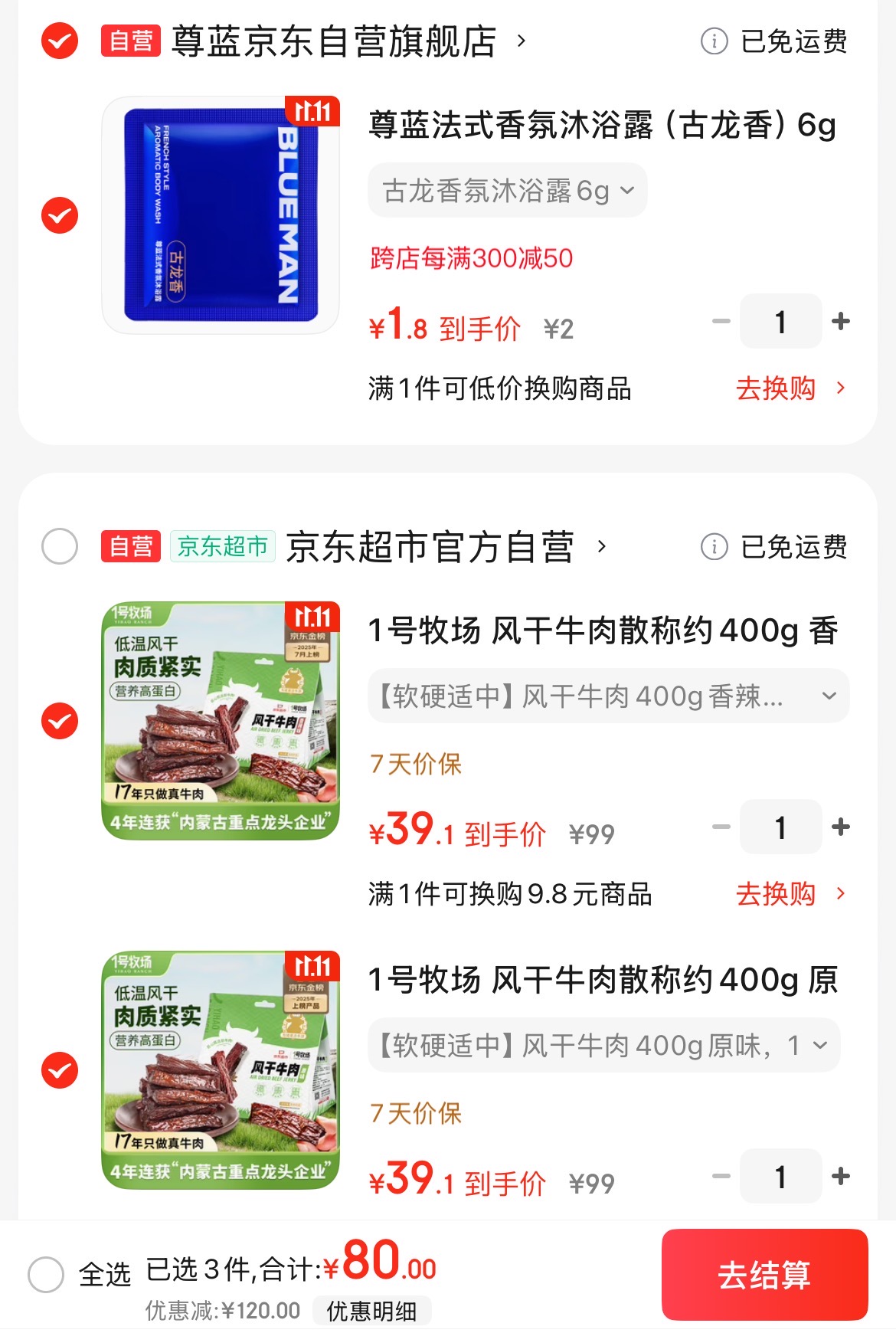Deselect the 尊蓝法式香氛沐浴露 item
The image size is (896, 1333).
[60, 215]
